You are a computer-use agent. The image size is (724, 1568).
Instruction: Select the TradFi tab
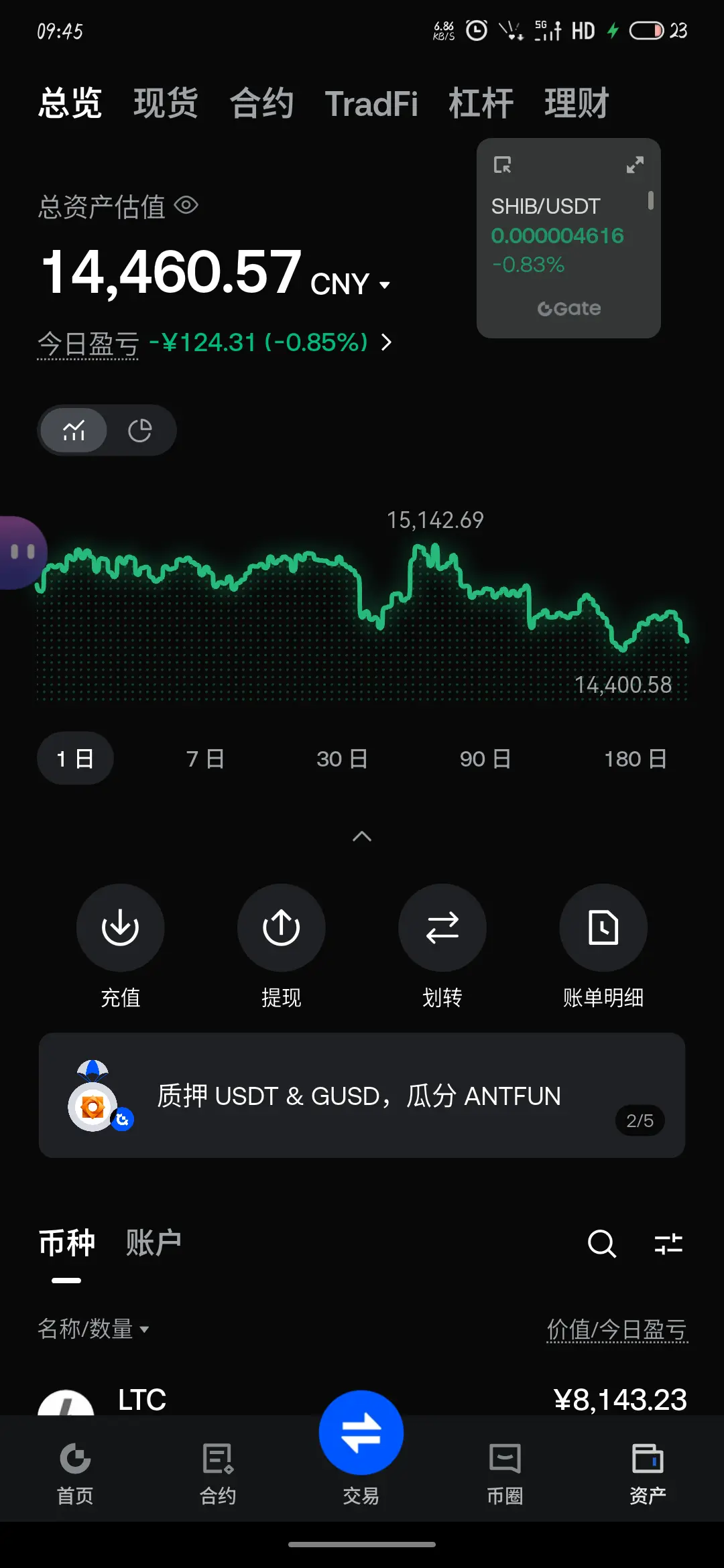coord(371,104)
